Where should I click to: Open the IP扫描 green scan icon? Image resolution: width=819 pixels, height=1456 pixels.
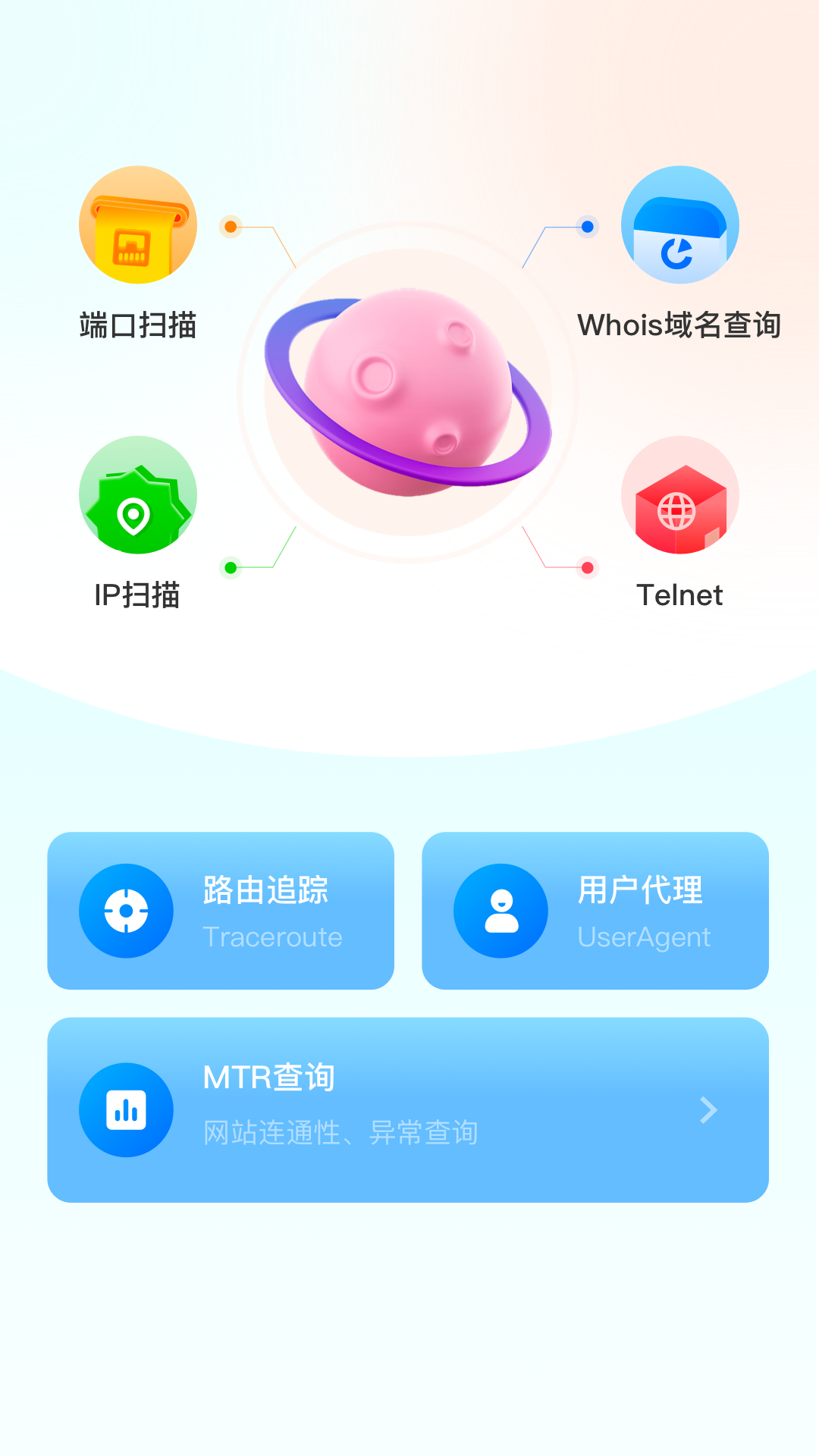coord(136,494)
